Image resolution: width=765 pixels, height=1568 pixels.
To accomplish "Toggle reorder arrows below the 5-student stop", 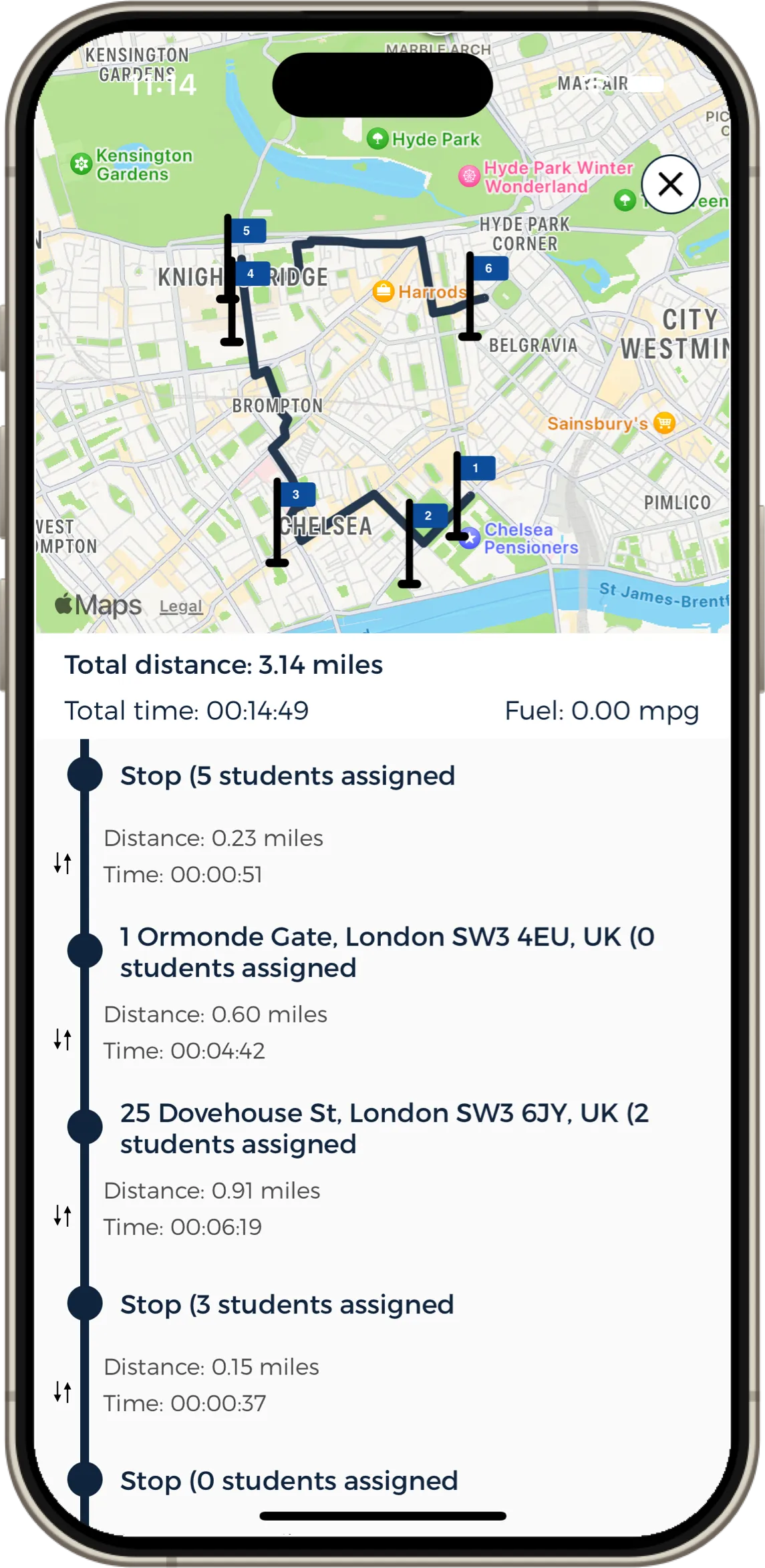I will [x=63, y=863].
